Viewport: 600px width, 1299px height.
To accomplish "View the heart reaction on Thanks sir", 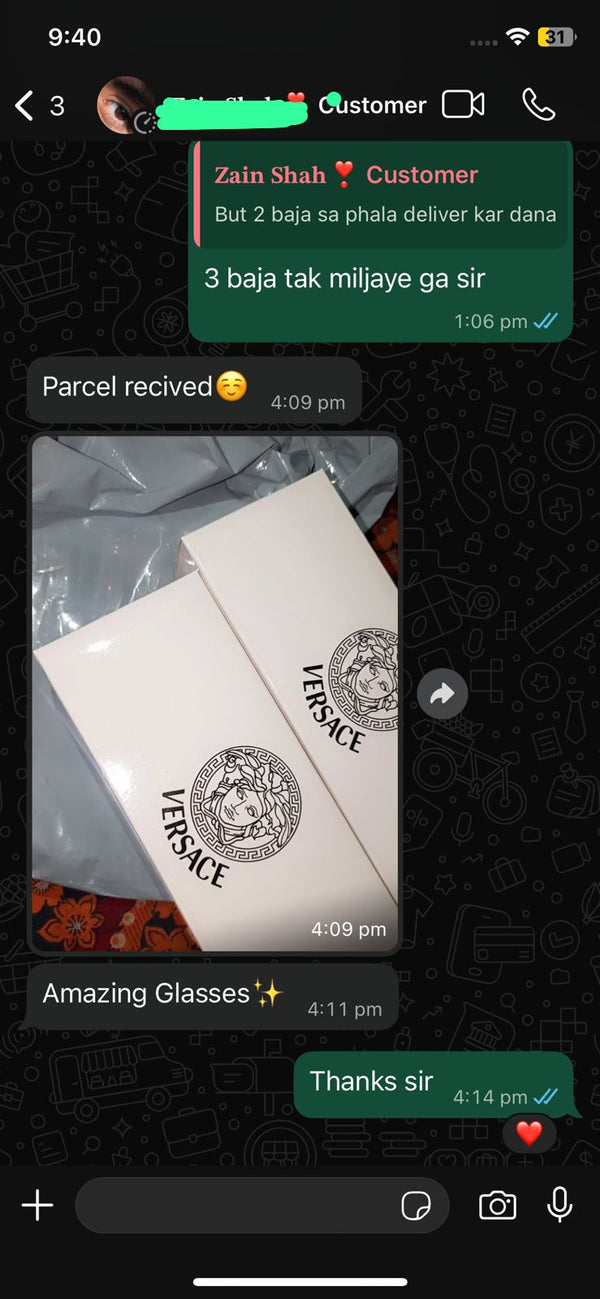I will click(x=529, y=1133).
